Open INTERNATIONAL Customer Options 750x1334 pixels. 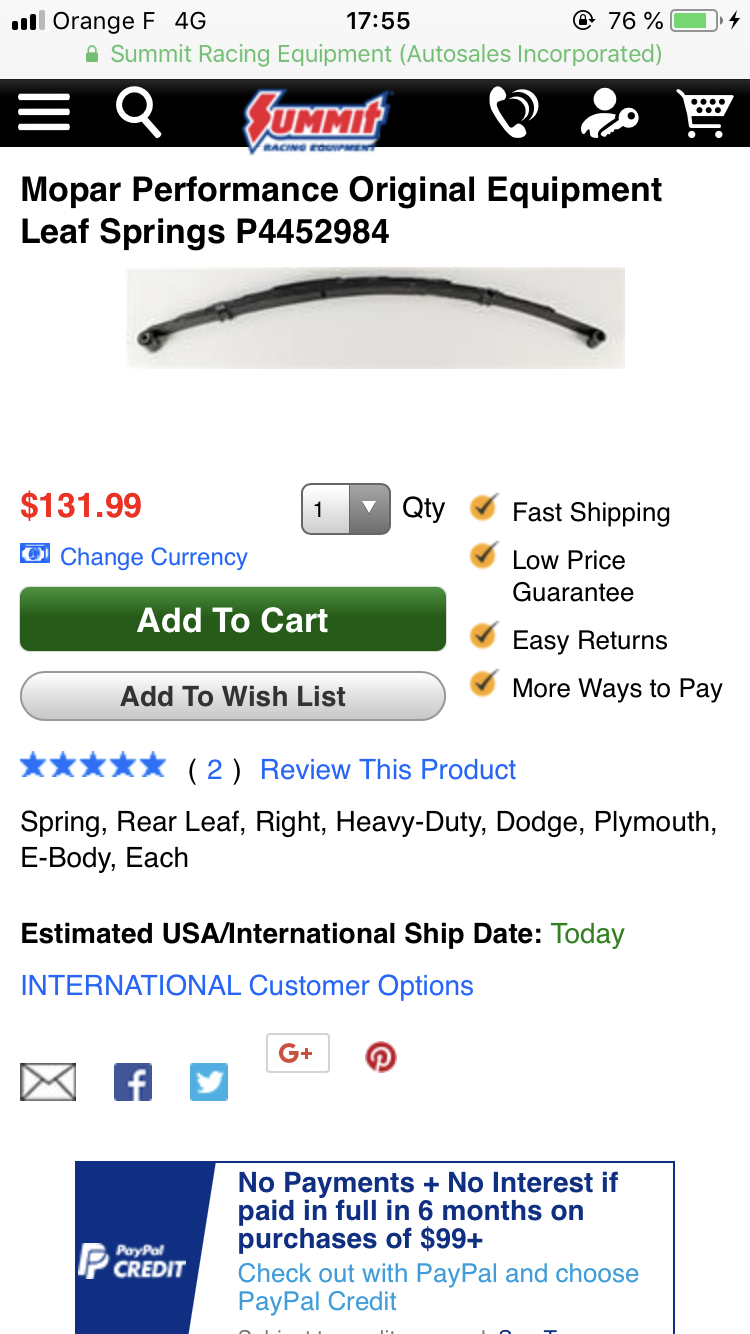pyautogui.click(x=247, y=986)
